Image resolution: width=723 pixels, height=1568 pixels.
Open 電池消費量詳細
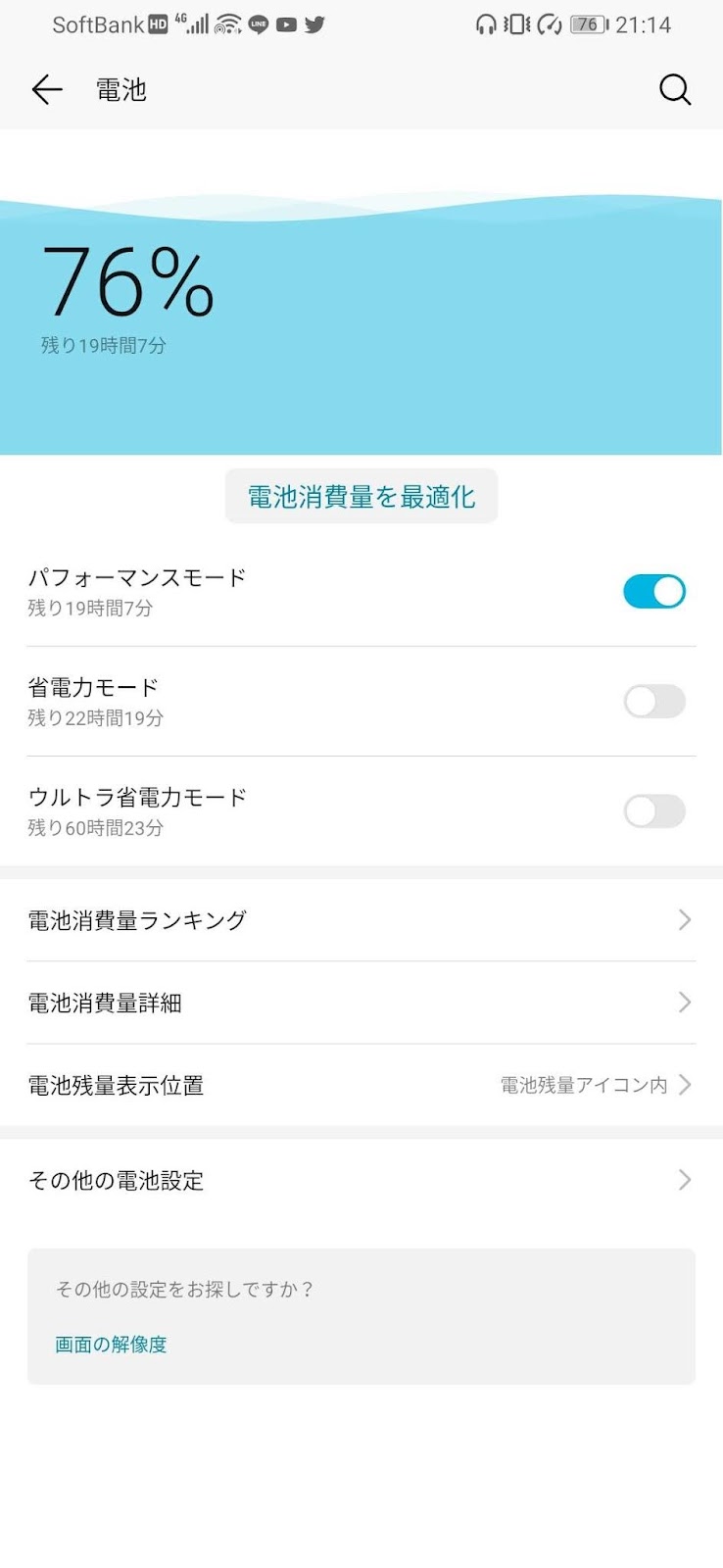click(x=361, y=1003)
